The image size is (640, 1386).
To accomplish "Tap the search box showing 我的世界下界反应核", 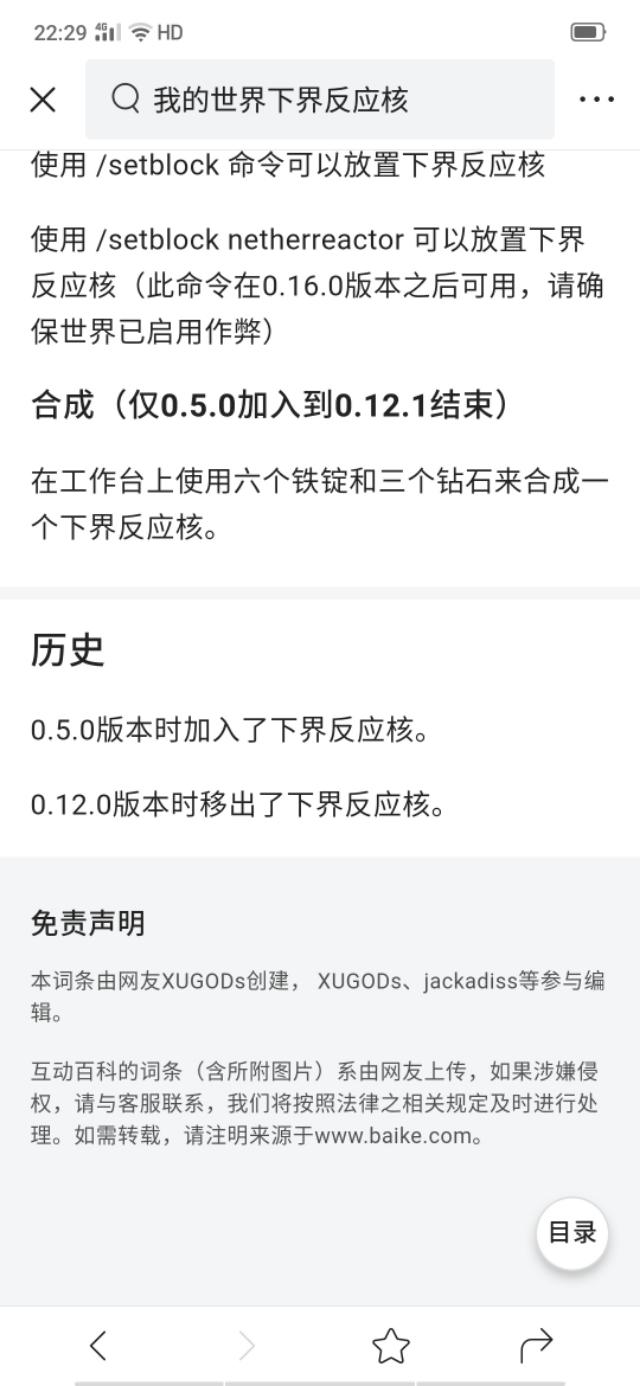I will (x=320, y=100).
